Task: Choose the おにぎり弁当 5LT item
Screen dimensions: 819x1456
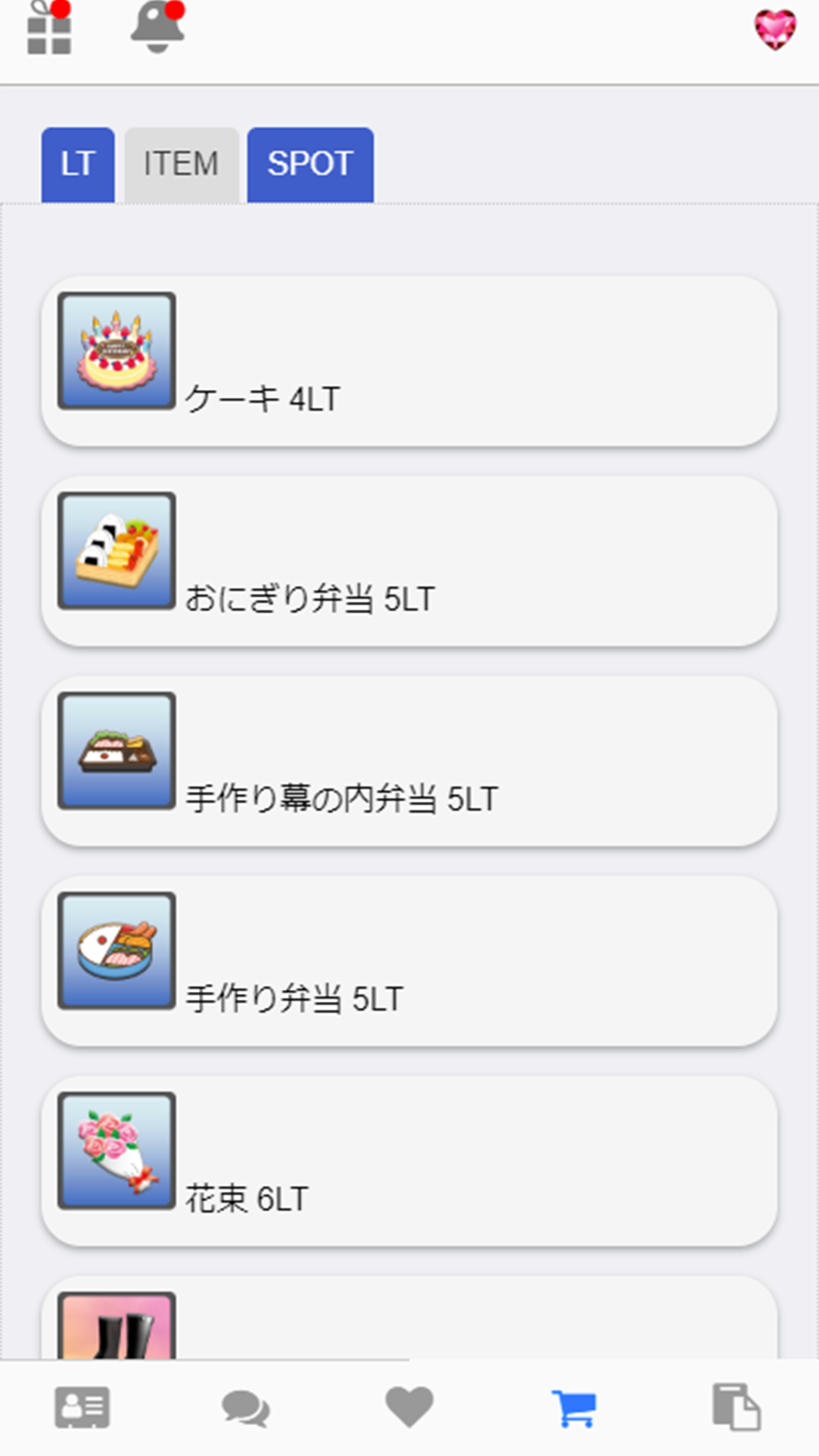Action: tap(409, 561)
